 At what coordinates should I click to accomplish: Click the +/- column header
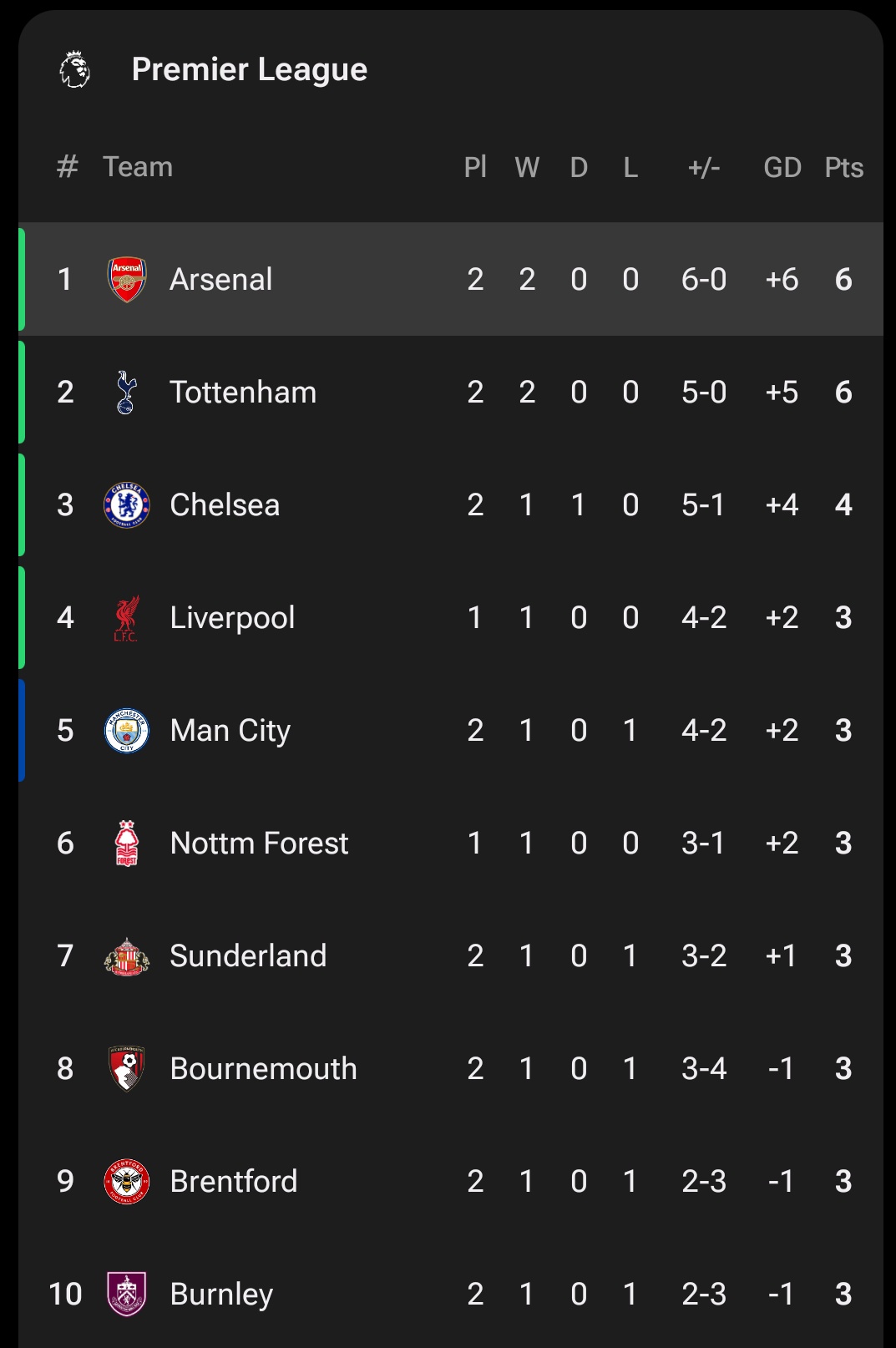pyautogui.click(x=702, y=167)
